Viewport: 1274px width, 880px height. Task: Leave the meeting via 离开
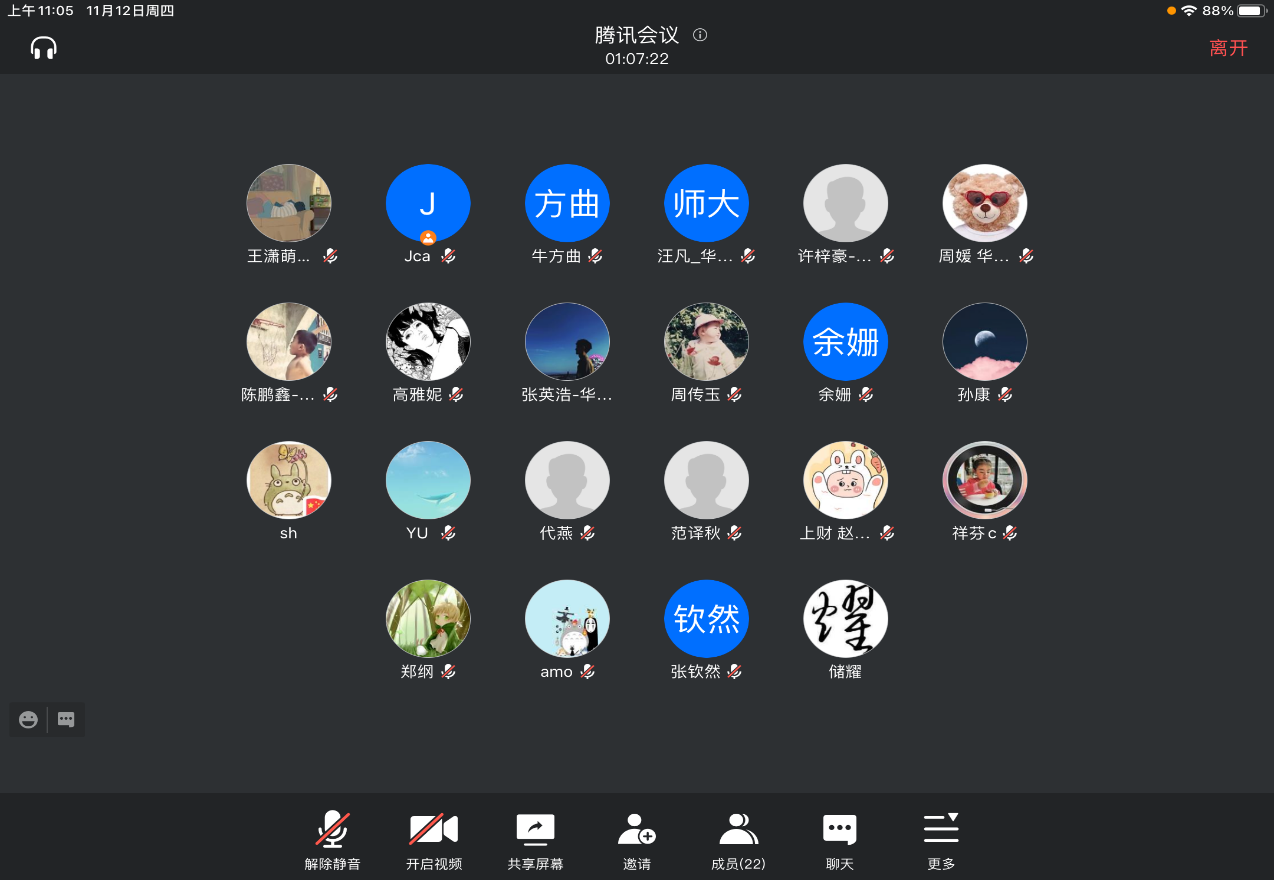click(x=1228, y=48)
